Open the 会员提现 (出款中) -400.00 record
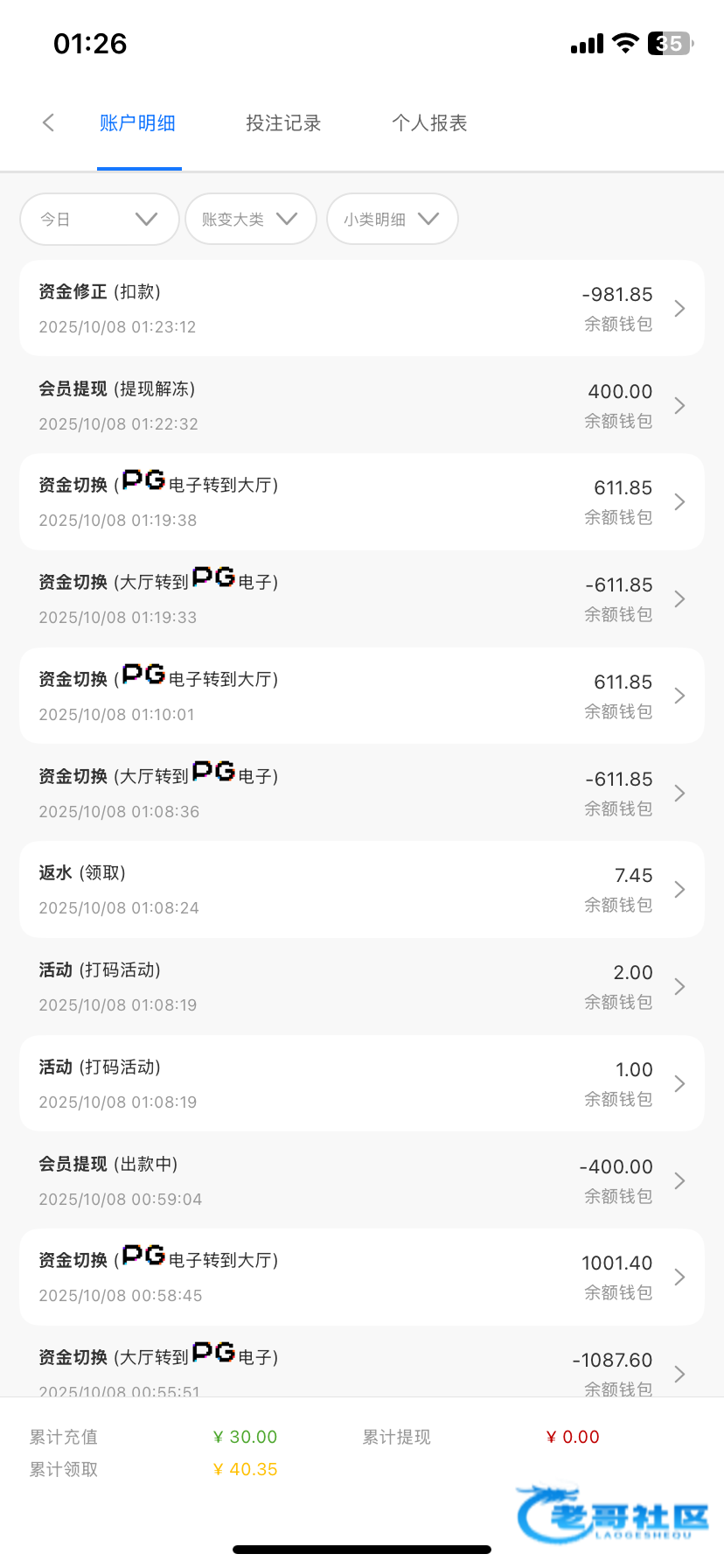This screenshot has width=724, height=1568. point(362,1180)
